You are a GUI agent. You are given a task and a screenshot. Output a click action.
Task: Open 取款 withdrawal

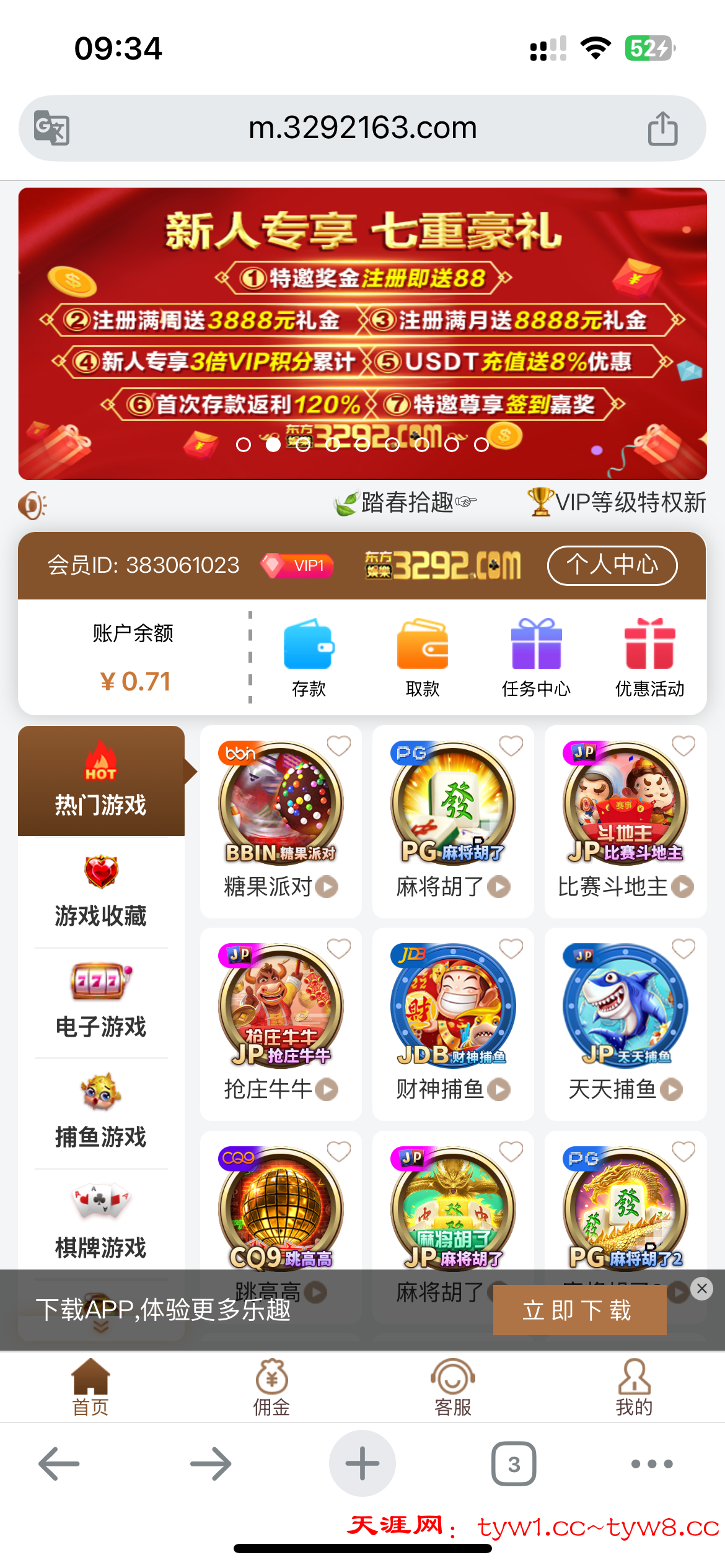click(422, 657)
